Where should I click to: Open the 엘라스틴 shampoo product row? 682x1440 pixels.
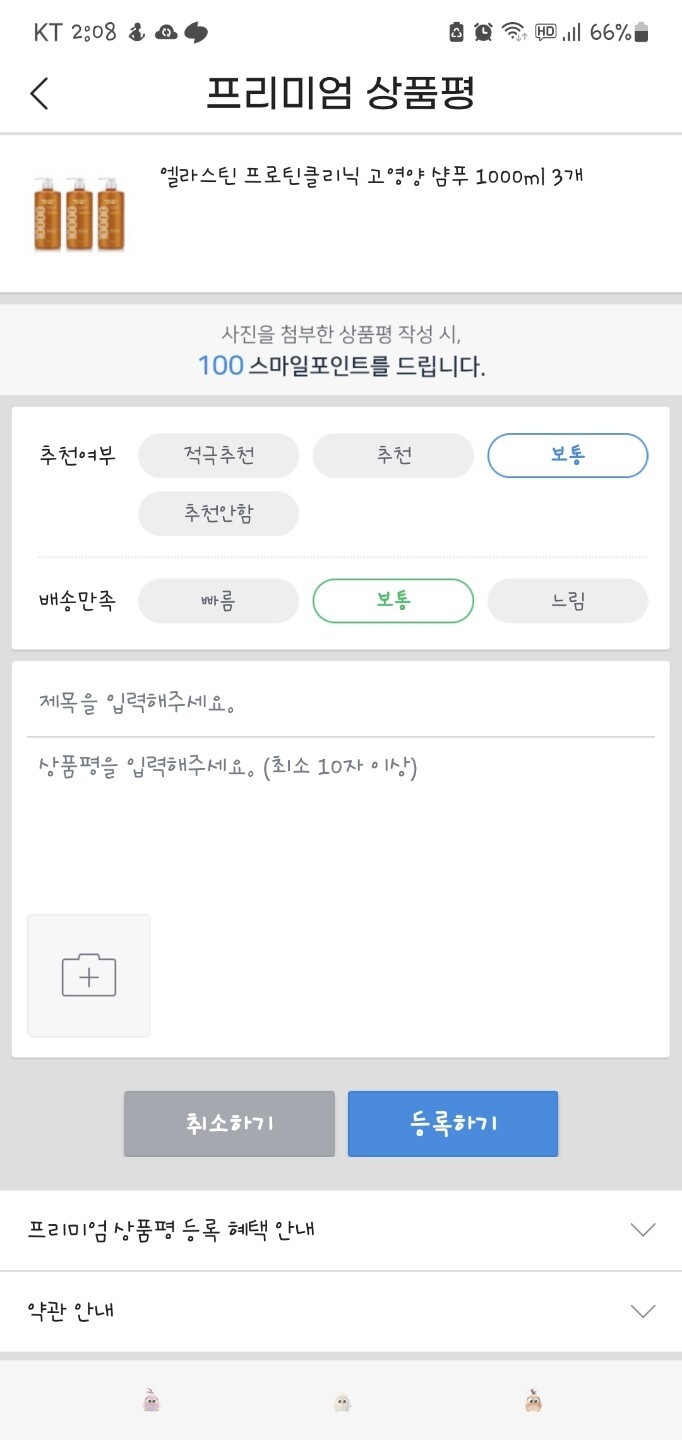coord(341,213)
